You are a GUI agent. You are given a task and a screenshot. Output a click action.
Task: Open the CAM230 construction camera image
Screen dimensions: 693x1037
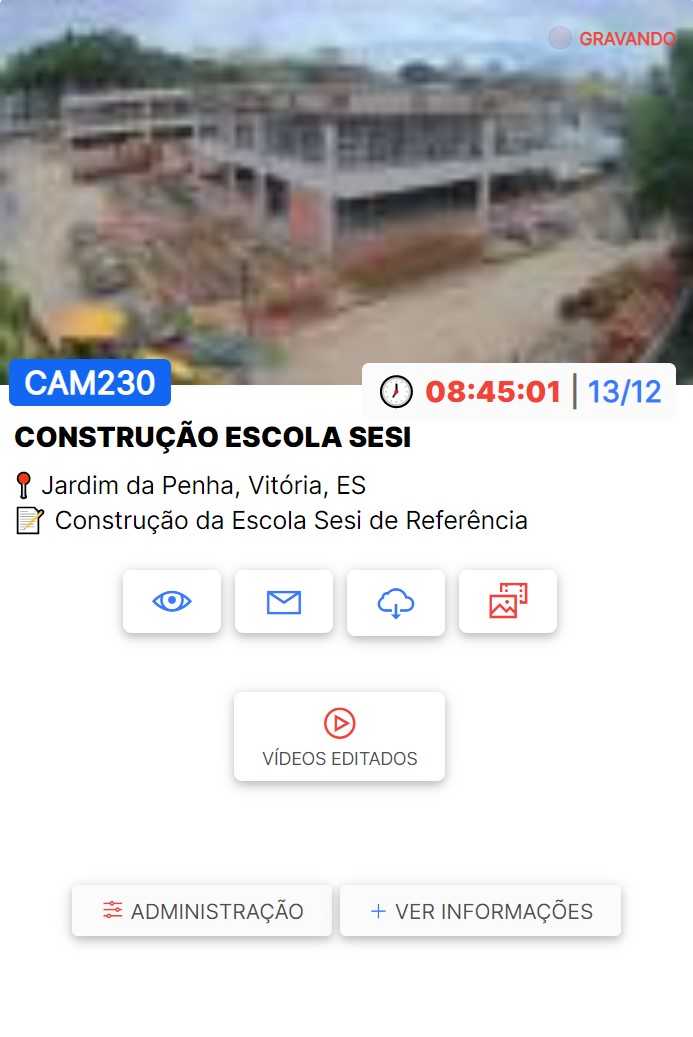[346, 190]
